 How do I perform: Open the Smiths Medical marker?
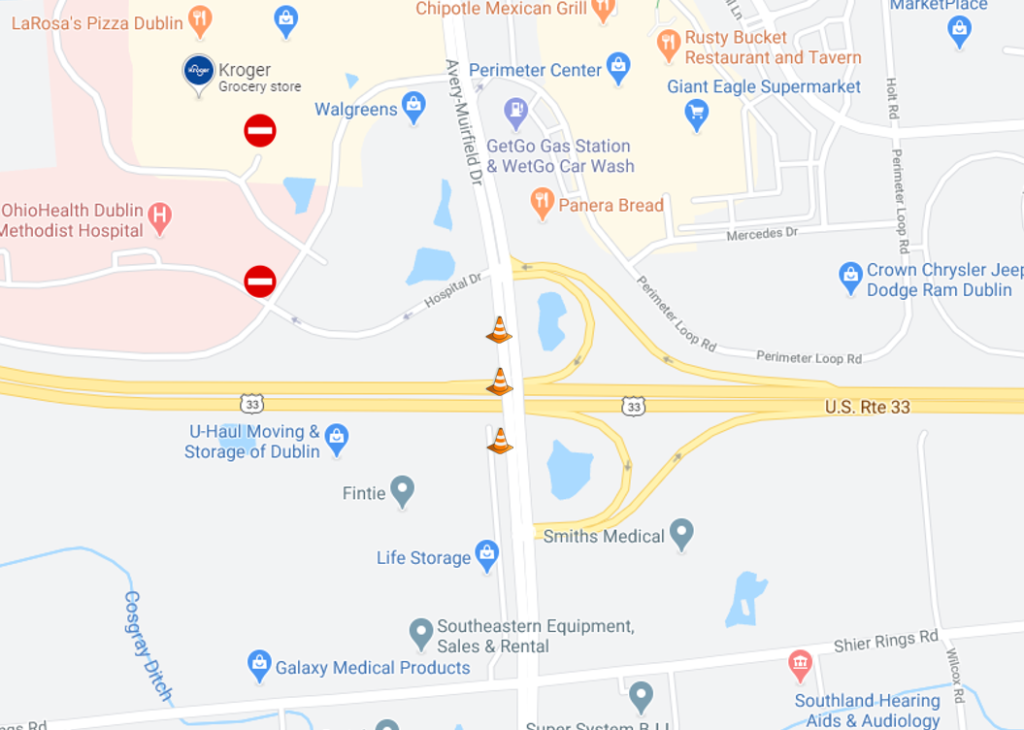coord(681,533)
